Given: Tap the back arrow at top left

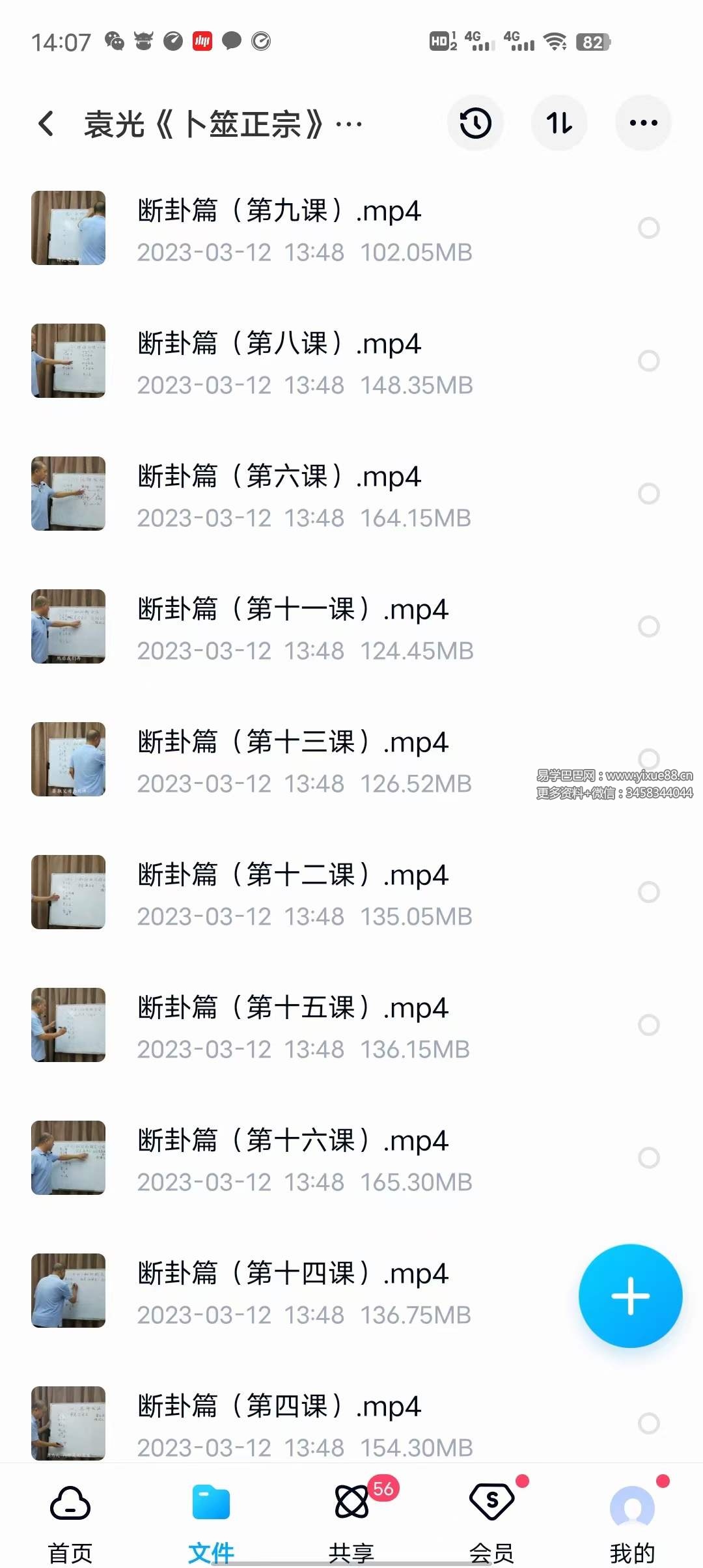Looking at the screenshot, I should click(x=44, y=123).
